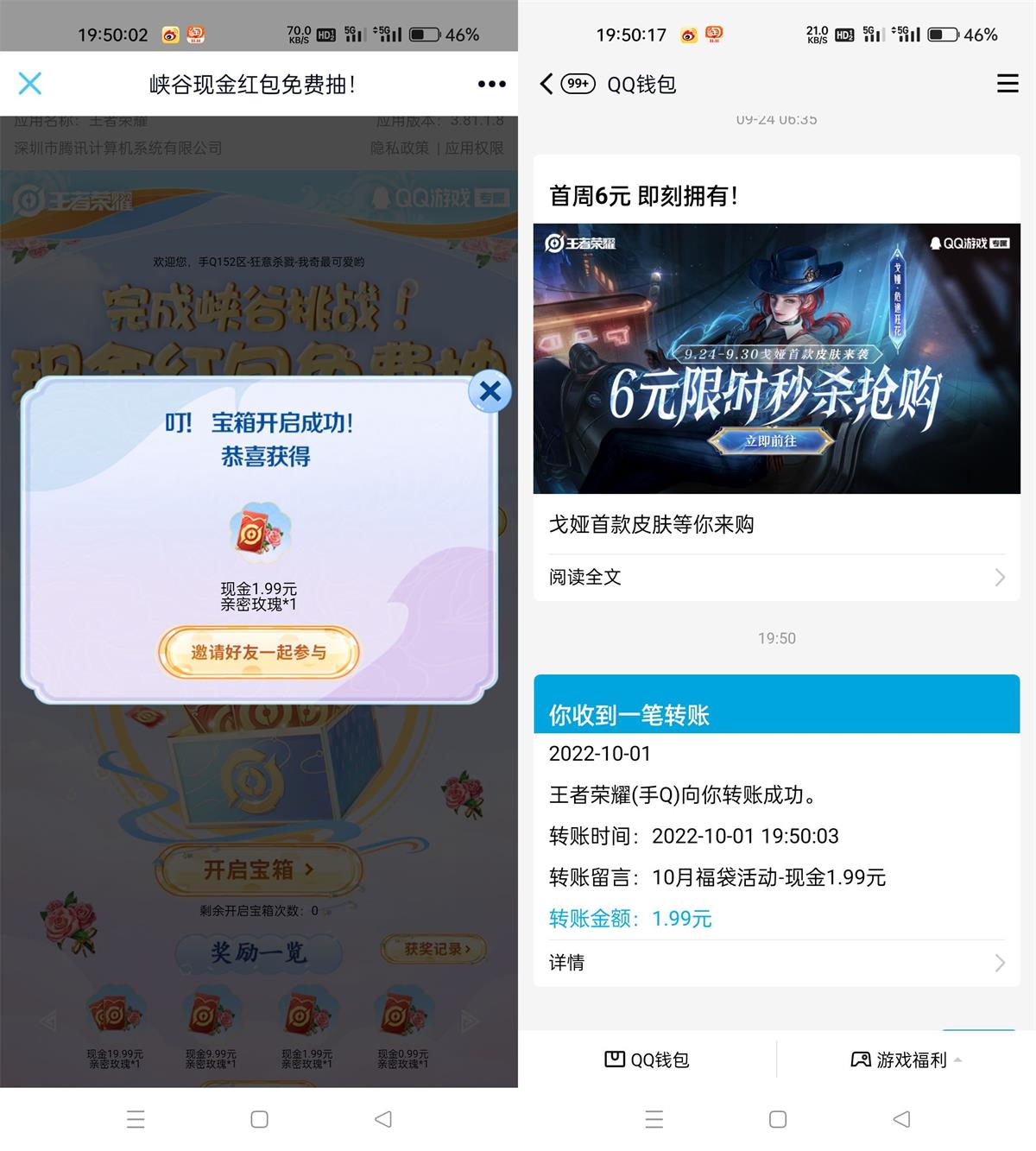Image resolution: width=1036 pixels, height=1151 pixels.
Task: Tap the triangle back navigation key
Action: tap(899, 1118)
